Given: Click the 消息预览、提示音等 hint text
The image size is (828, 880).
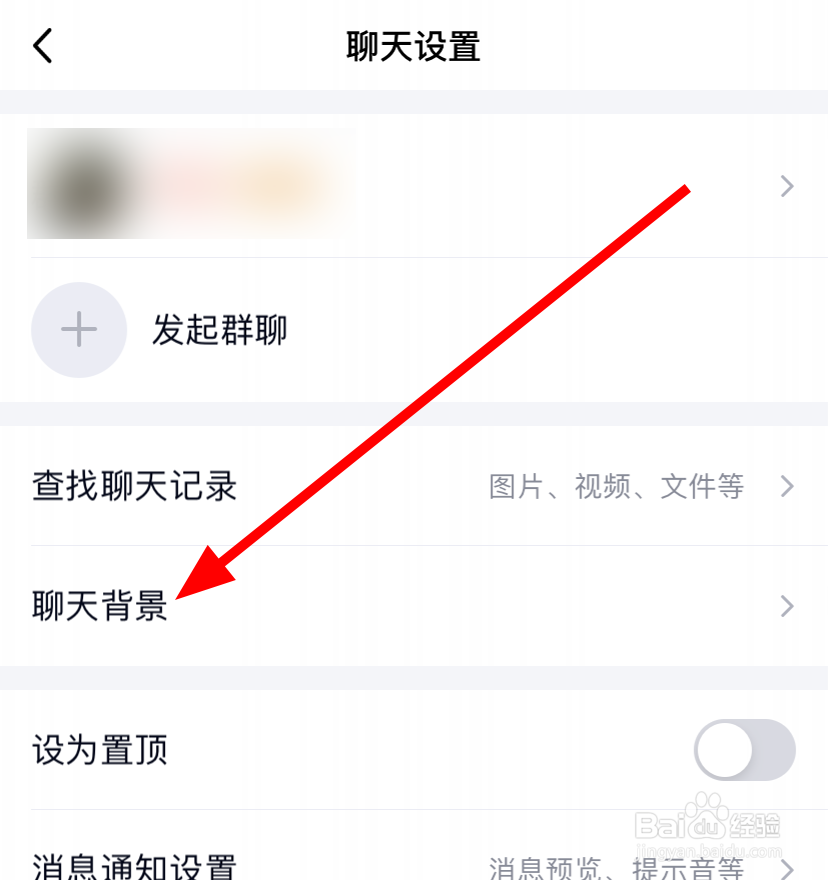Looking at the screenshot, I should click(x=618, y=864).
